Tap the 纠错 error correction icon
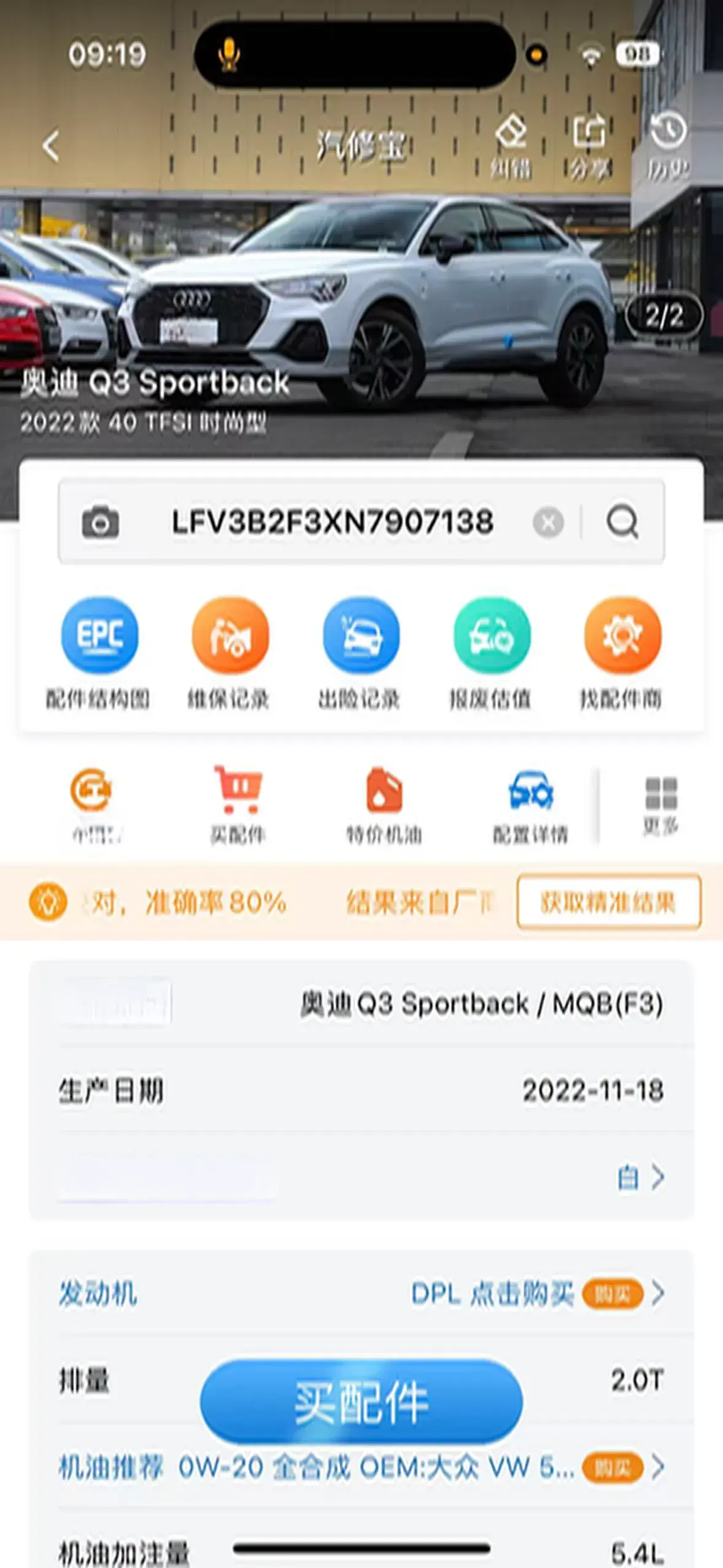Screen dimensions: 723x1568 tap(511, 146)
